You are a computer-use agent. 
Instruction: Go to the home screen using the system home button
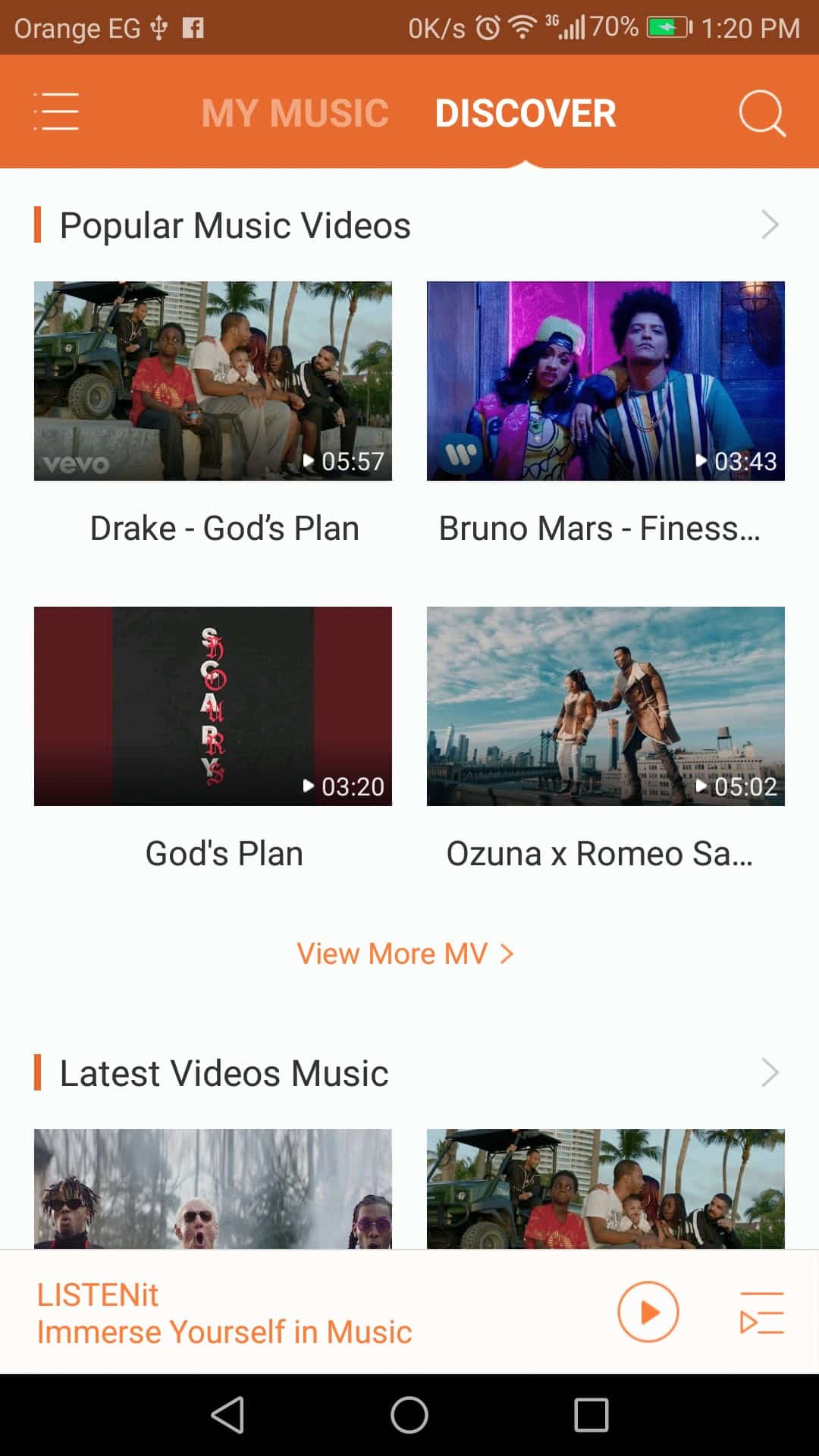[x=409, y=1415]
